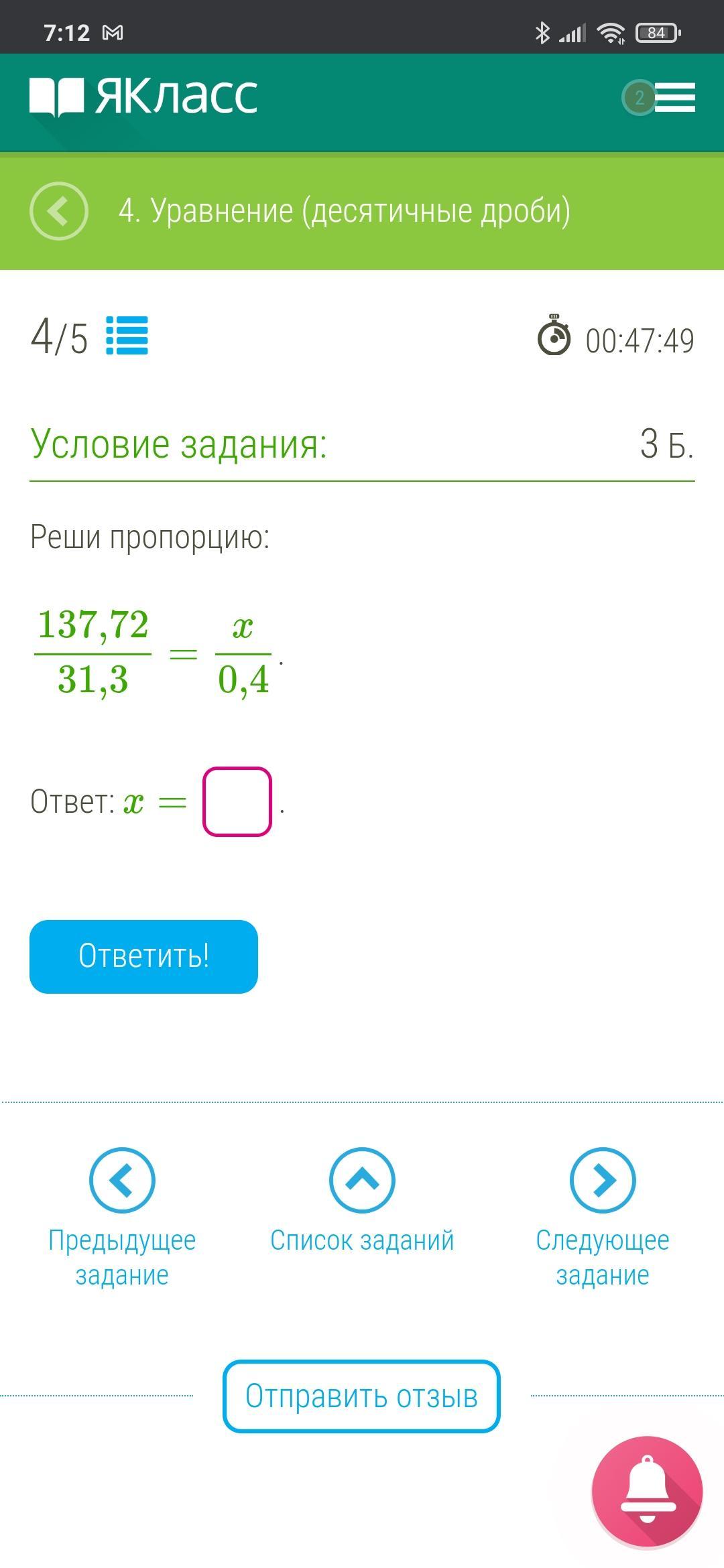Open Список заданий

362,1201
